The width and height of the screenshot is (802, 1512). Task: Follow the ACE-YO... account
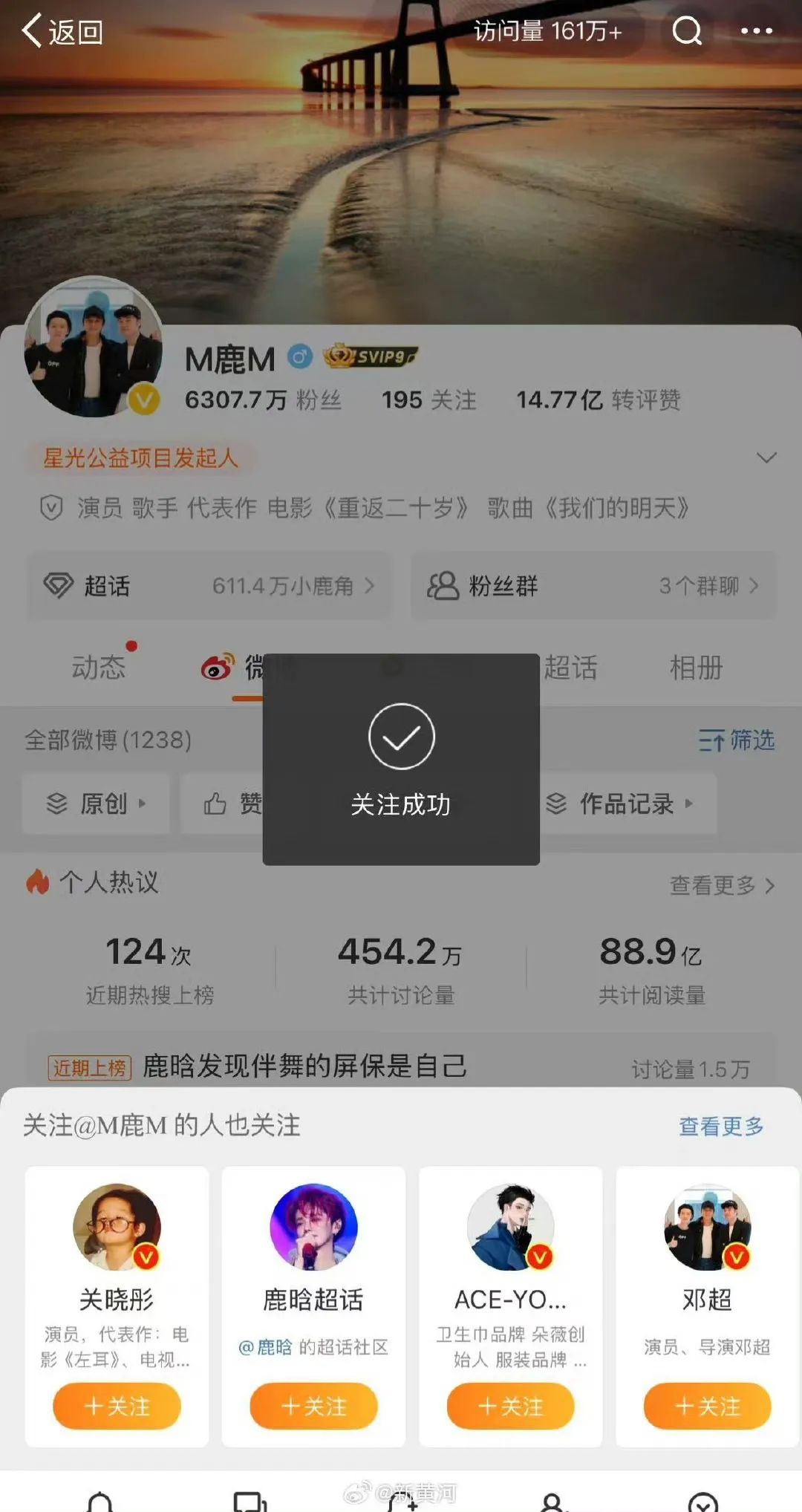pos(510,1406)
